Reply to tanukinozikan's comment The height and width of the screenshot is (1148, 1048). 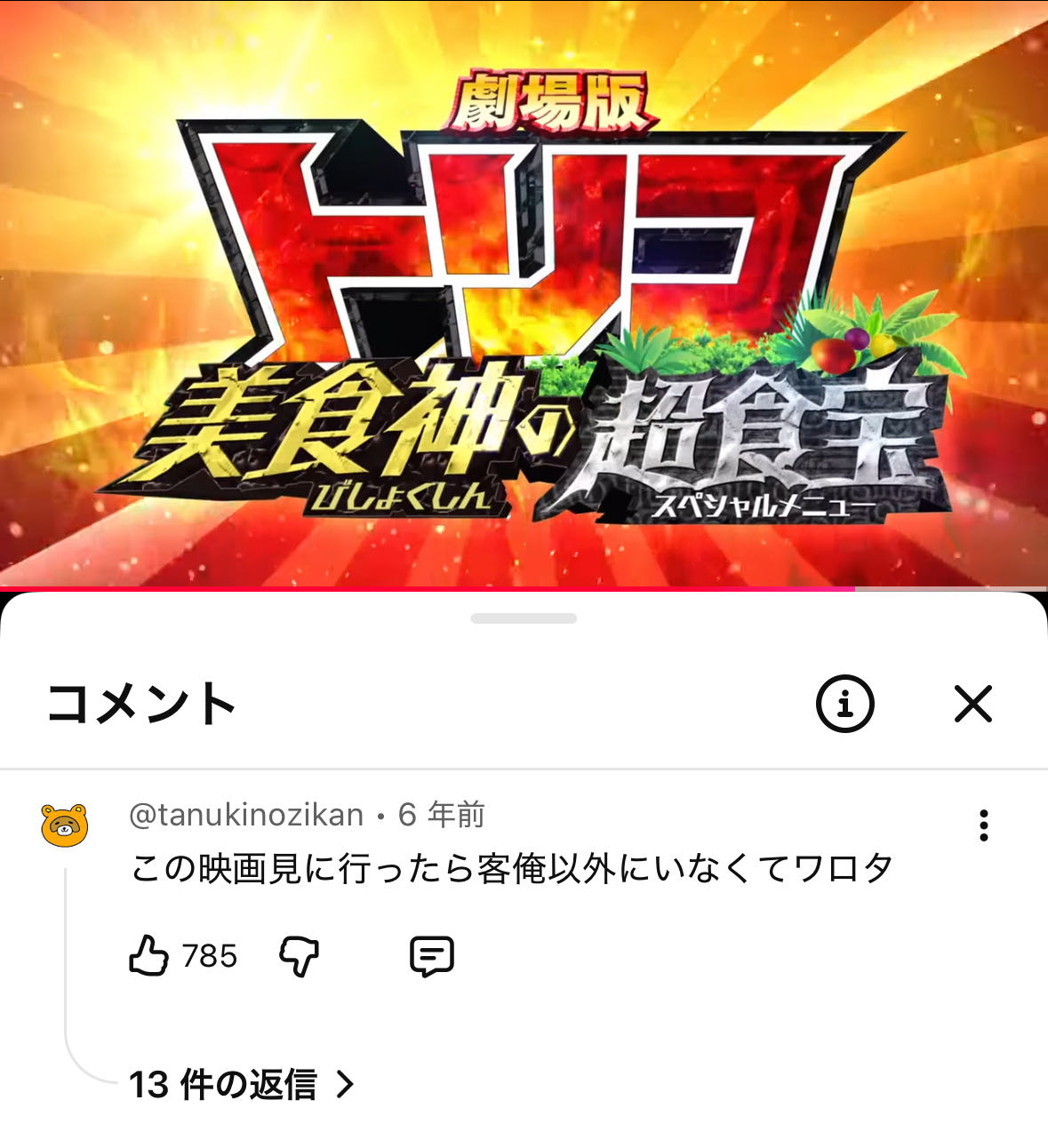click(432, 957)
